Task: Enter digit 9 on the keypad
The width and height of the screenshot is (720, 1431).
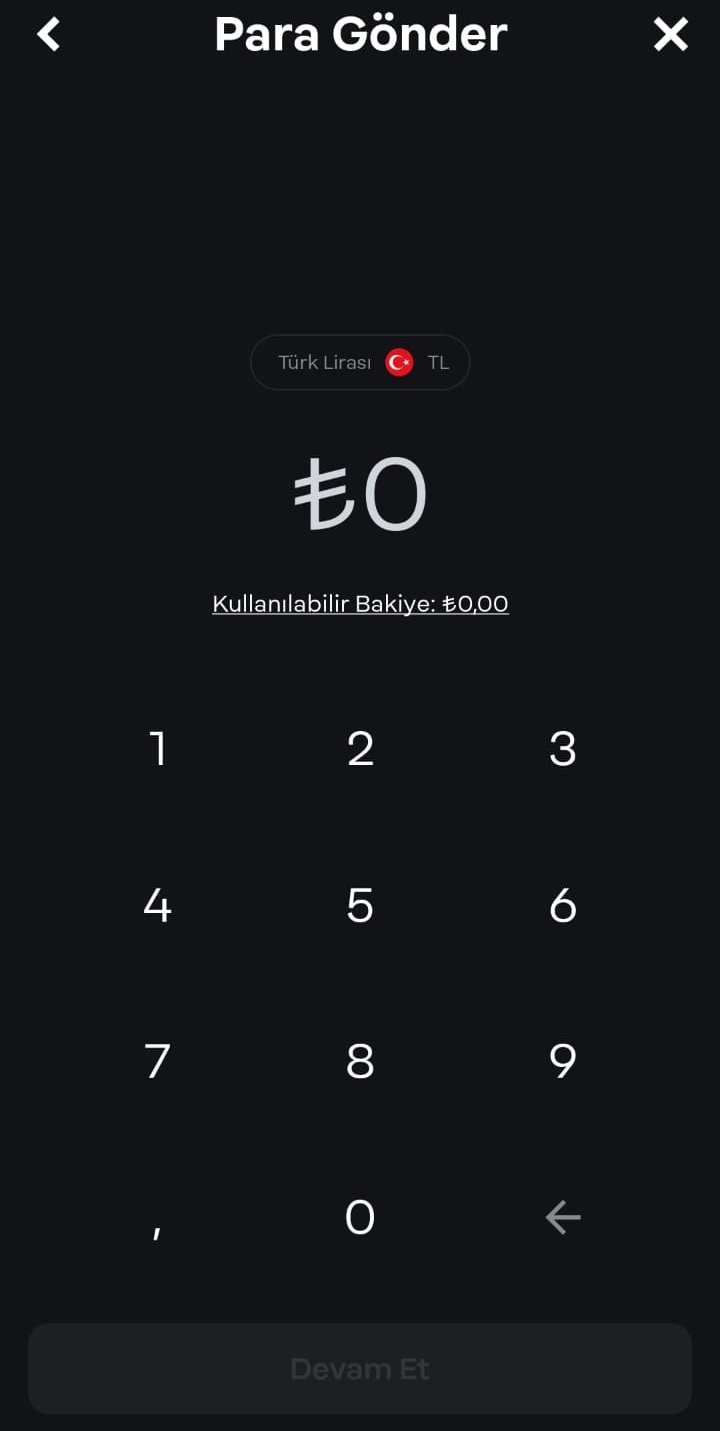Action: (563, 1061)
